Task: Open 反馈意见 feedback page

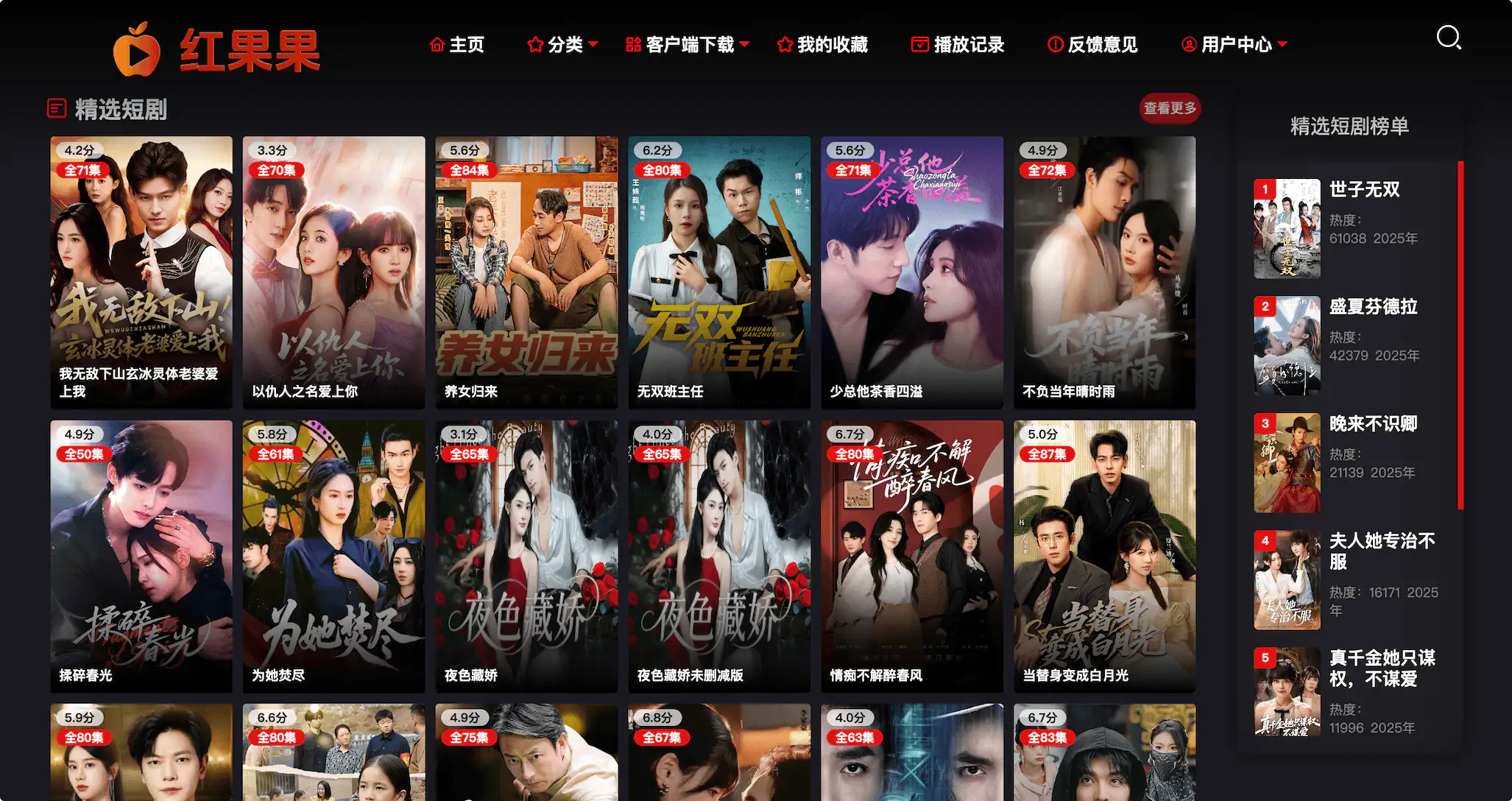Action: point(1093,45)
